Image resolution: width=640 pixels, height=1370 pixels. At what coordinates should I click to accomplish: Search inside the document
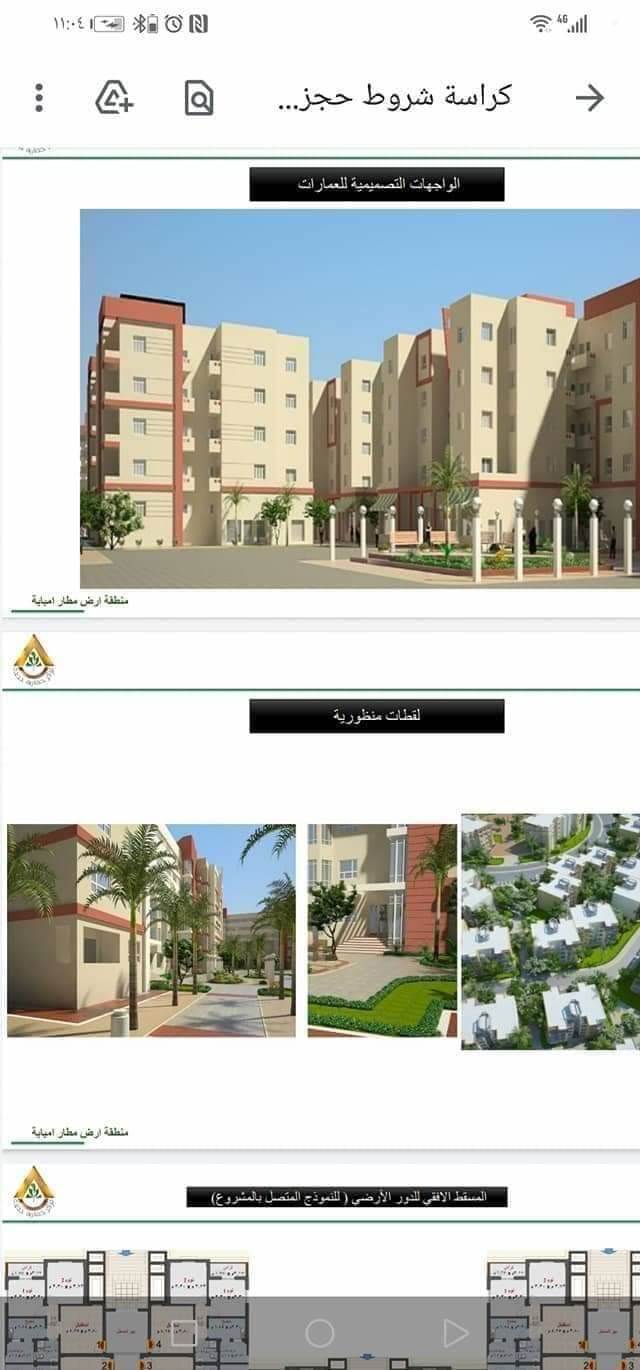(x=199, y=97)
